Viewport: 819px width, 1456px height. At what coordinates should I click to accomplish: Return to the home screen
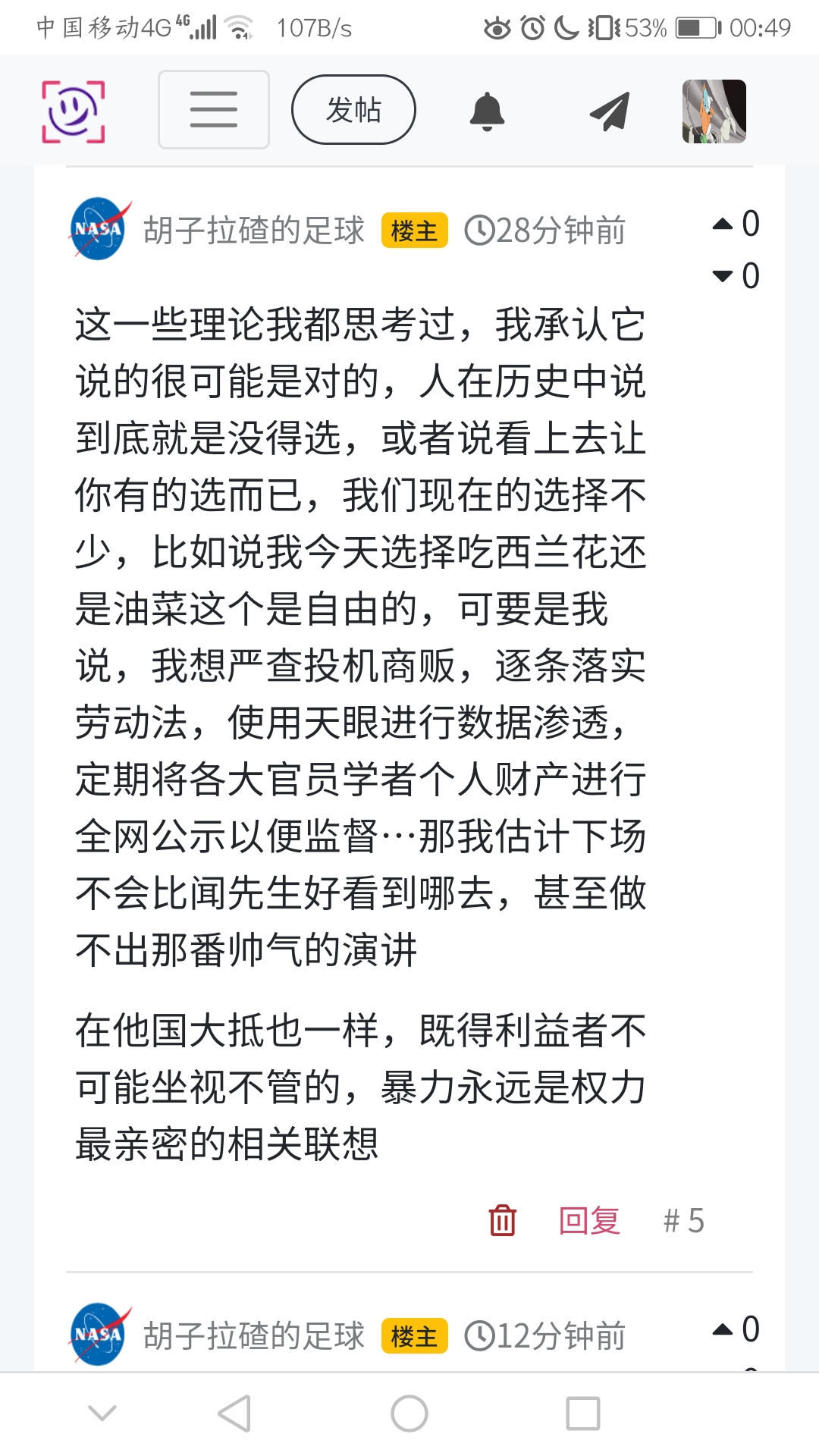click(409, 1414)
